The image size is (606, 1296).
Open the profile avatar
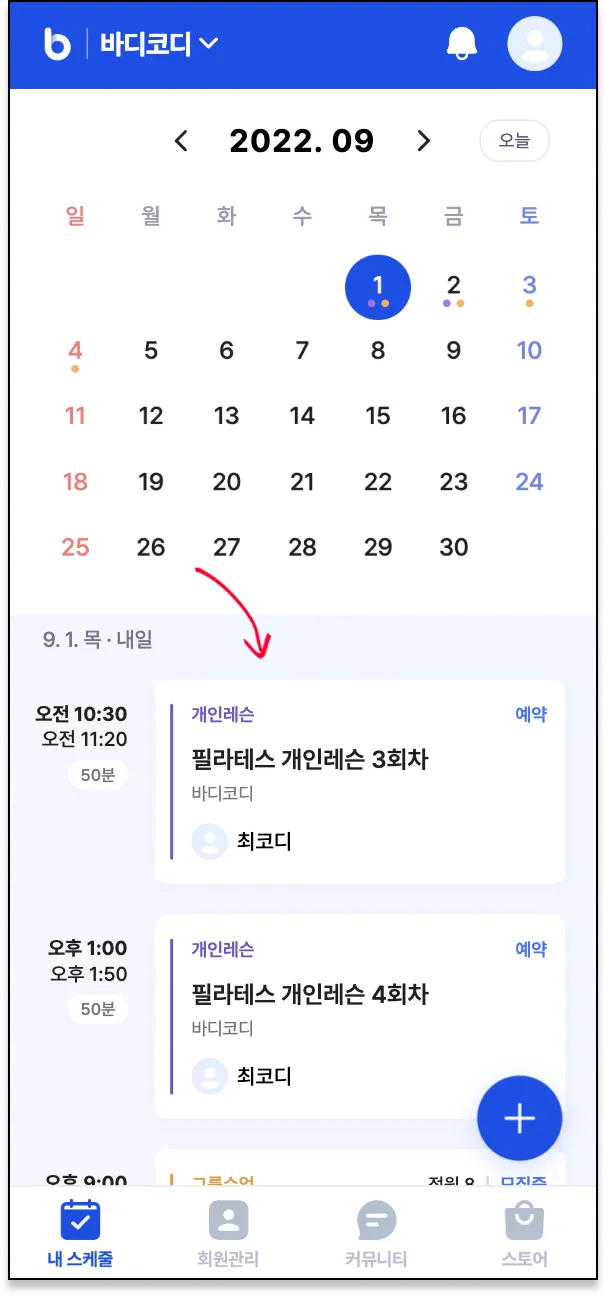click(535, 44)
